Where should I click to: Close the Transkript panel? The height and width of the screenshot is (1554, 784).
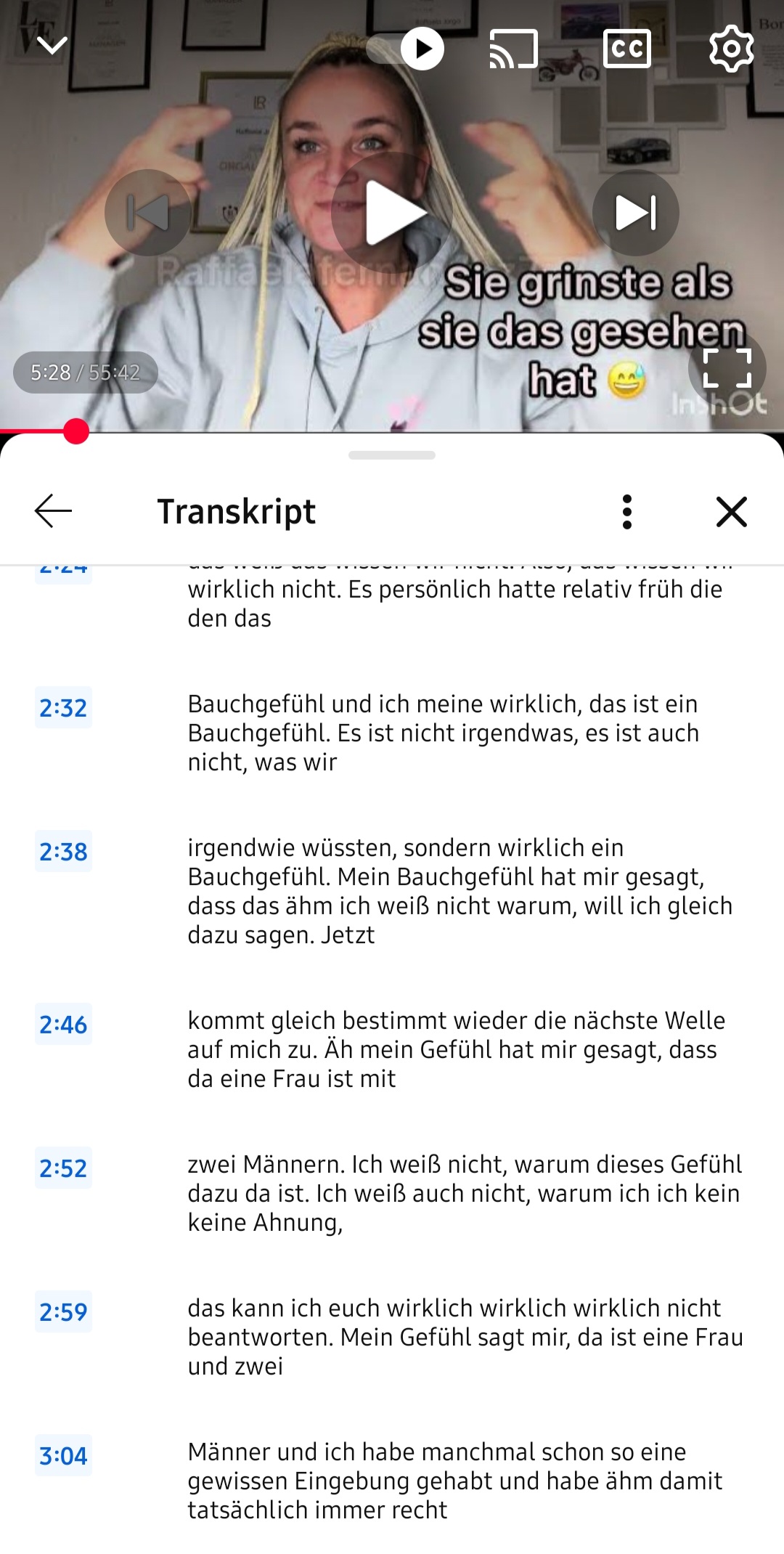pyautogui.click(x=731, y=512)
